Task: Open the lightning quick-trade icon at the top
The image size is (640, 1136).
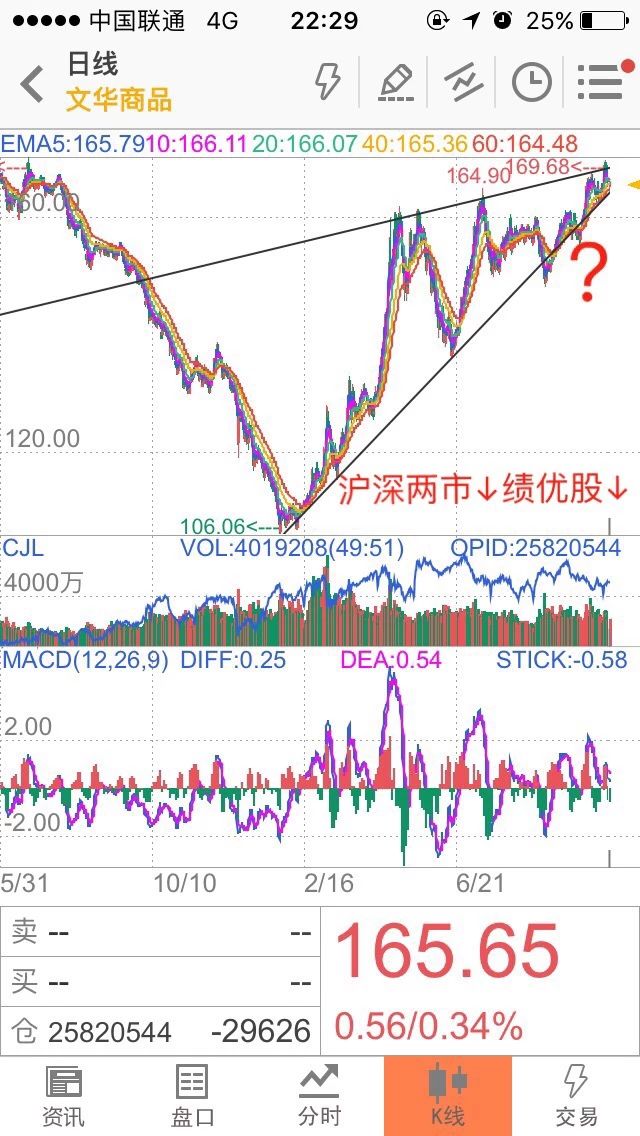Action: pyautogui.click(x=327, y=82)
